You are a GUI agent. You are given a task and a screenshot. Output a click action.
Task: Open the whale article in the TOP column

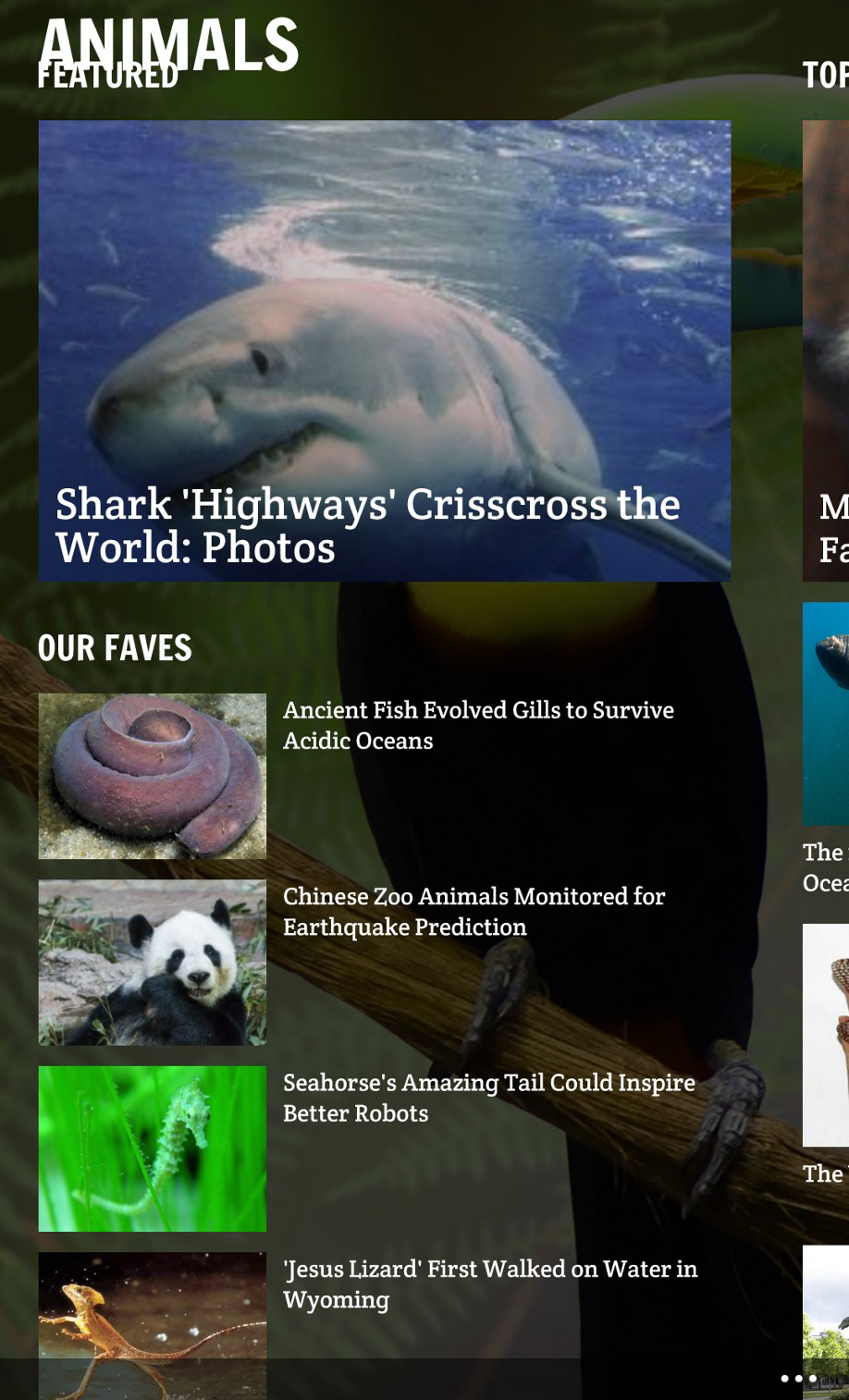pyautogui.click(x=826, y=712)
